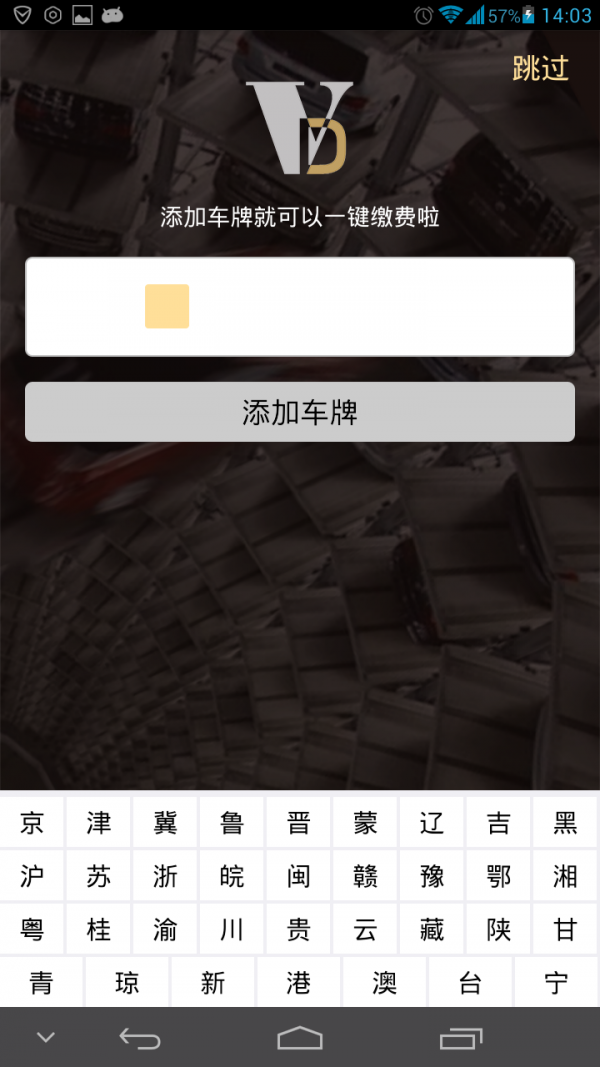Choose the 鲁 key
This screenshot has width=600, height=1067.
(x=232, y=823)
